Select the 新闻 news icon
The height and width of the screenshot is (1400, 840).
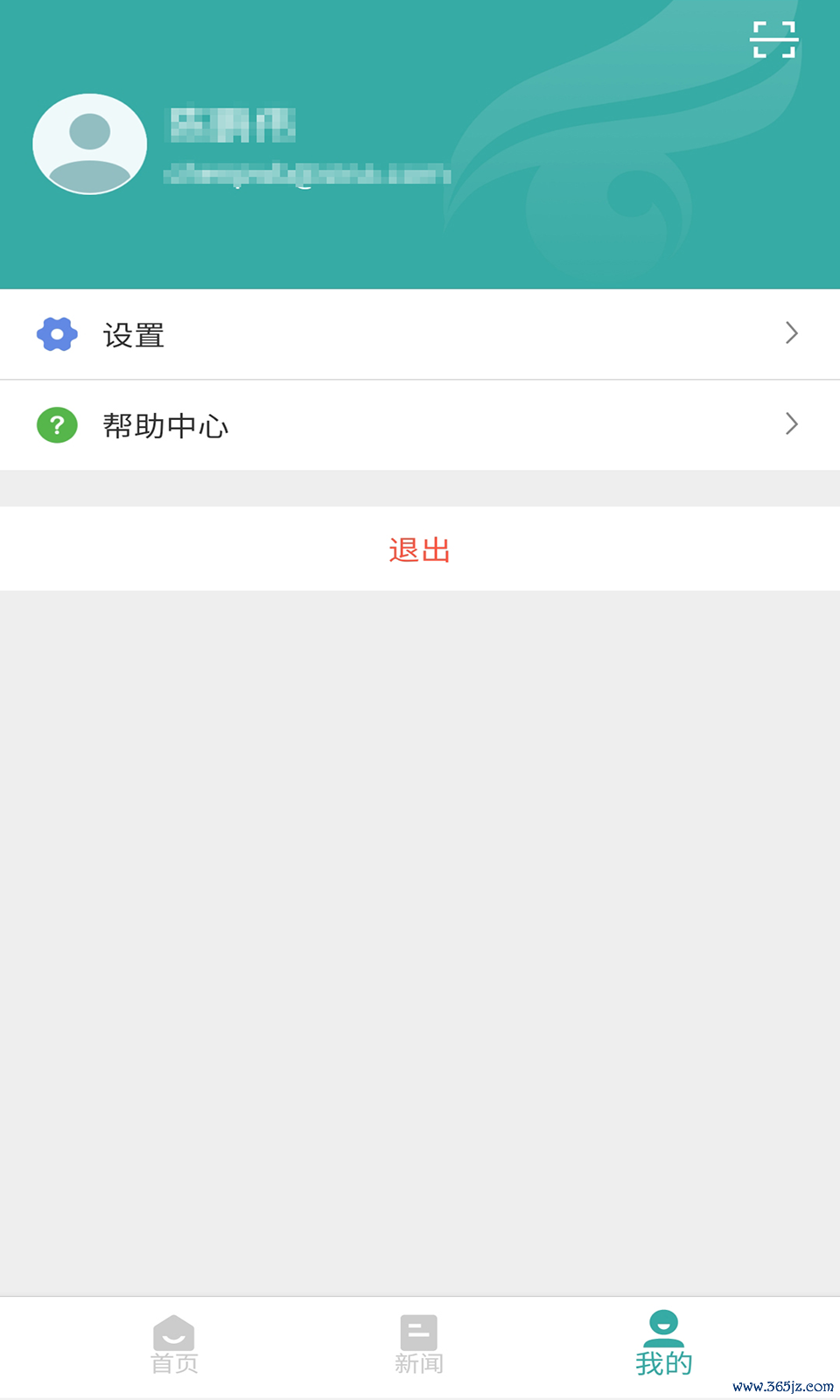point(419,1333)
